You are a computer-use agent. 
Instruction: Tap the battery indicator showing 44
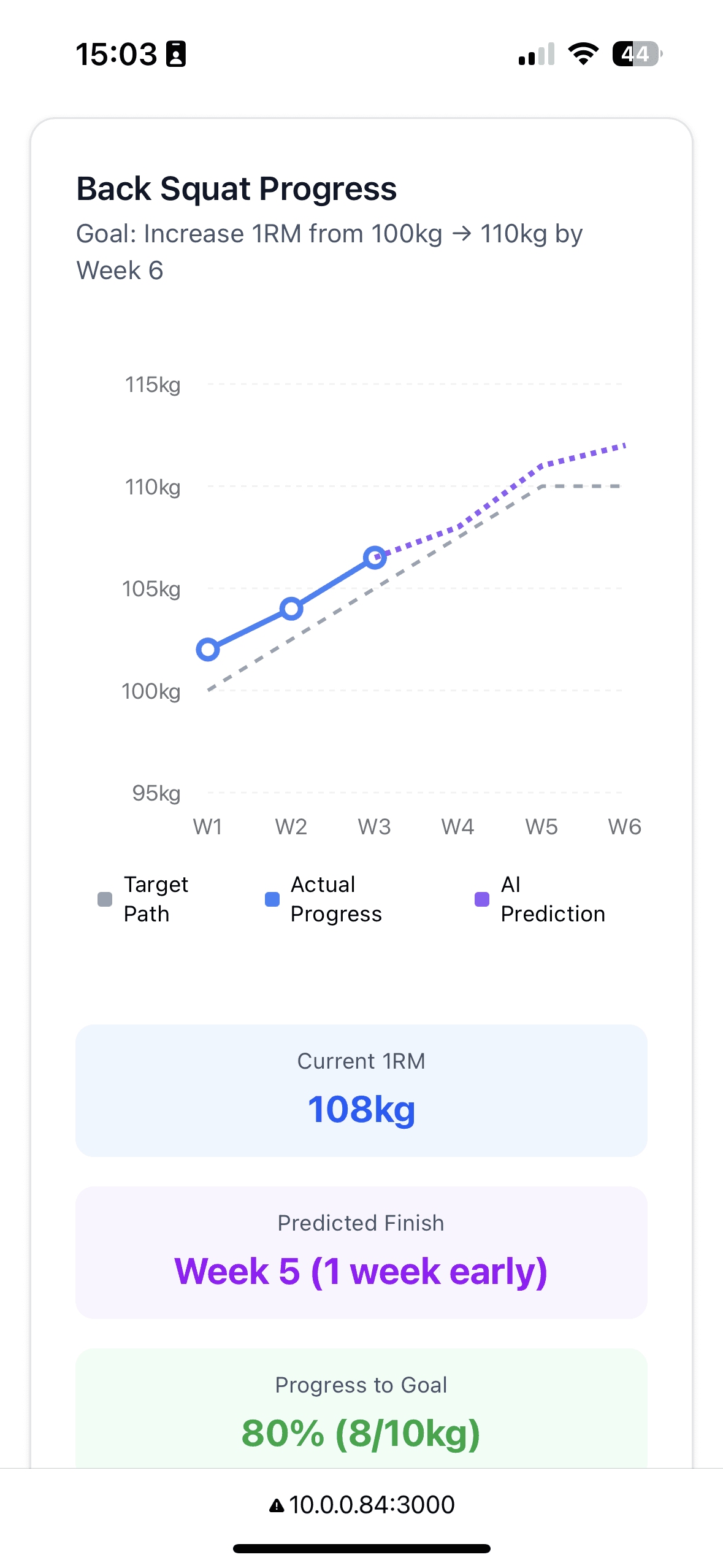point(636,54)
